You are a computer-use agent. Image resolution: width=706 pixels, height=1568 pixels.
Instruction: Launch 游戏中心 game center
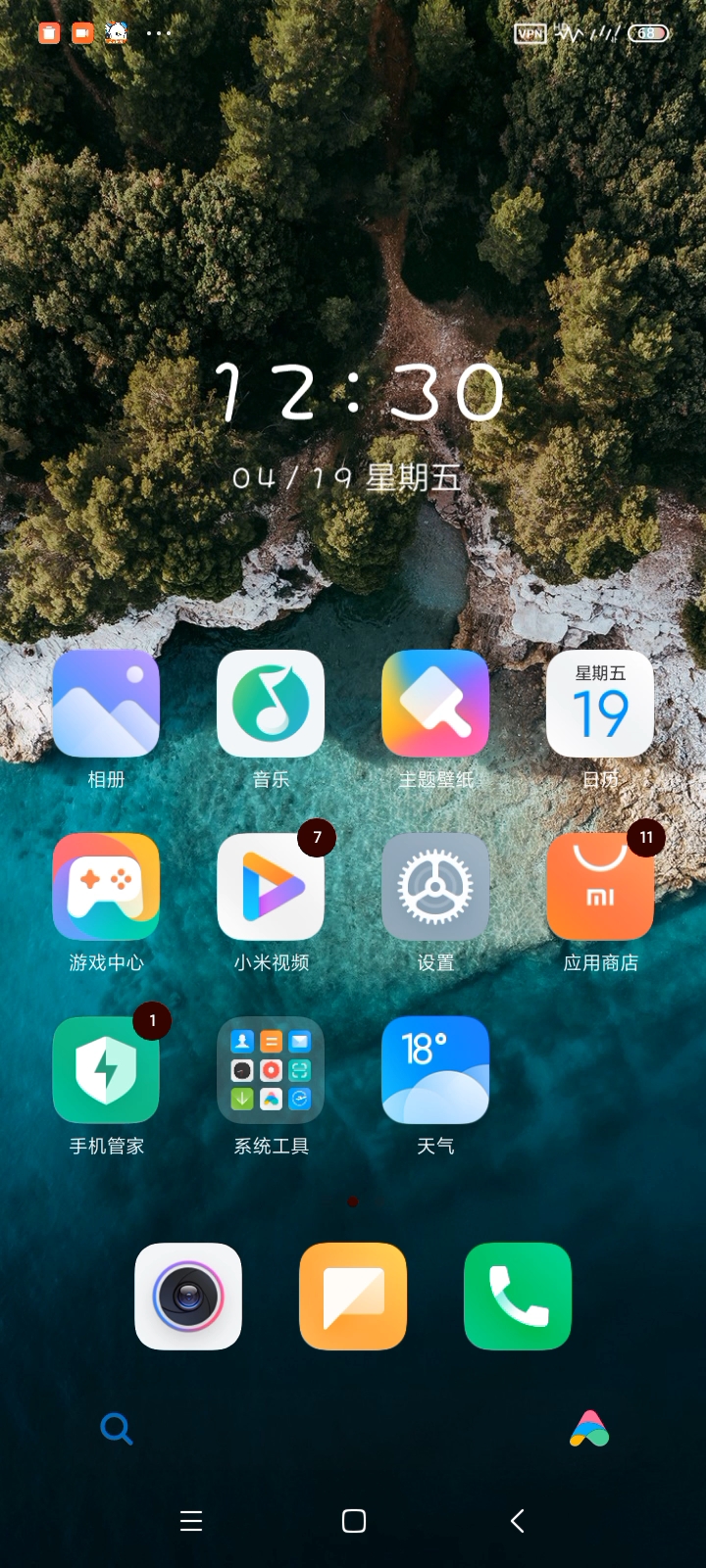pos(106,887)
